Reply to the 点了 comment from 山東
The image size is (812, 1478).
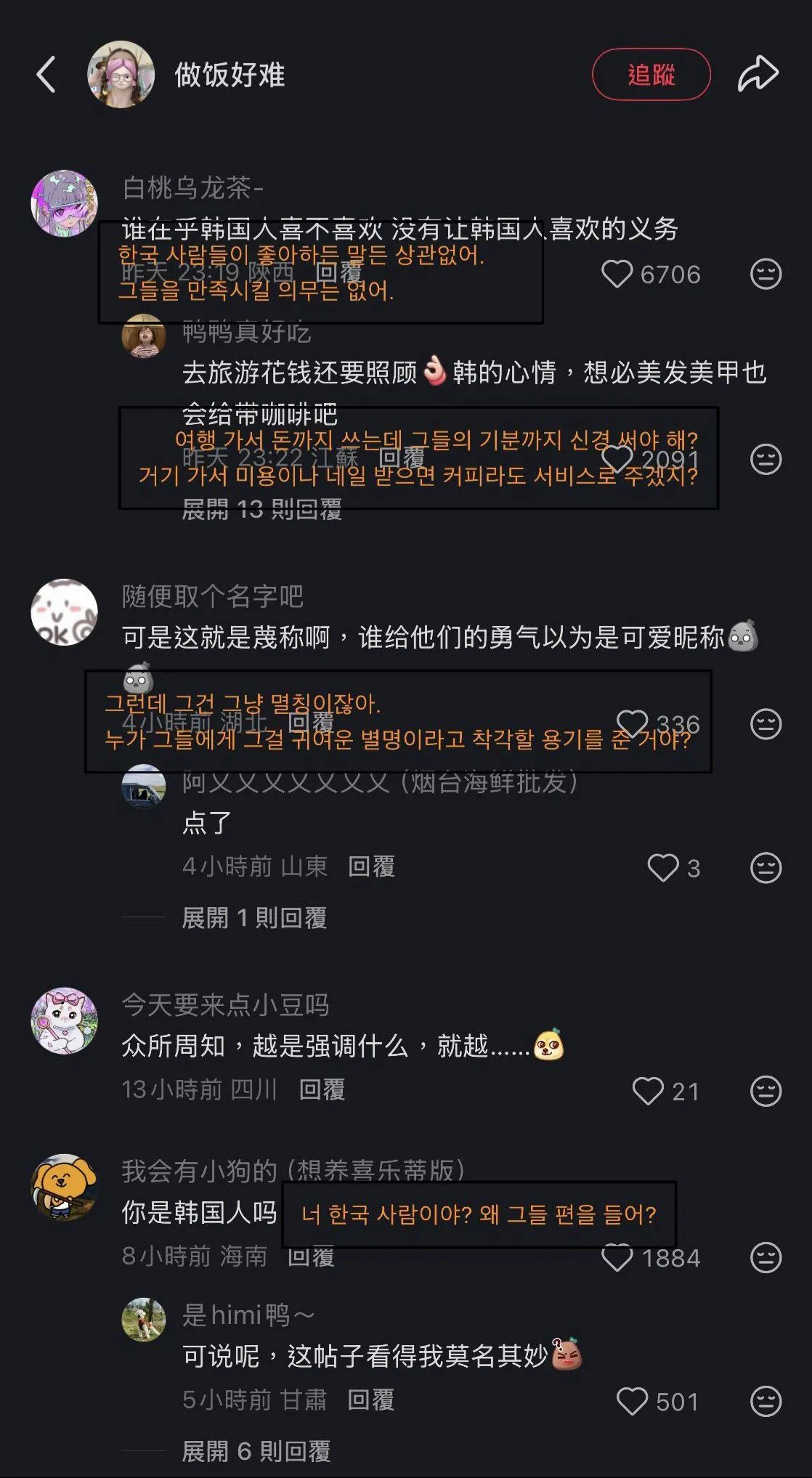point(371,866)
